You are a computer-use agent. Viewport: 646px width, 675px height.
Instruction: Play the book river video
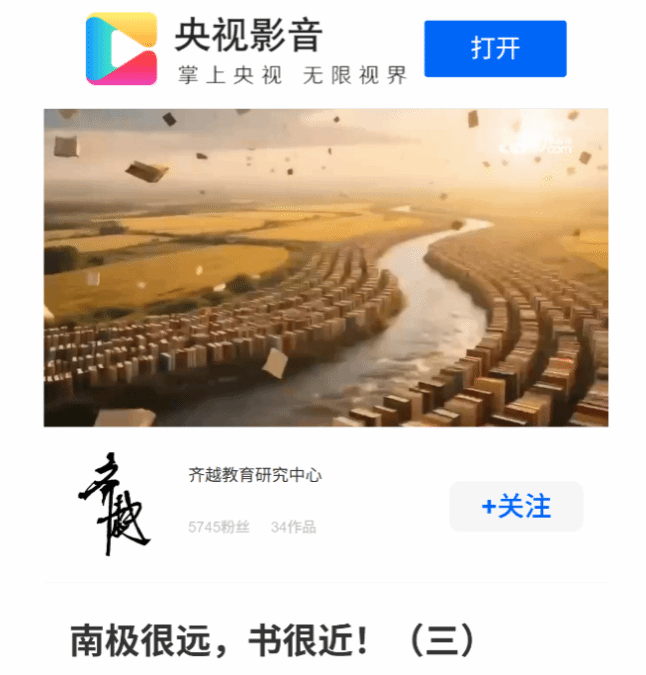click(x=325, y=267)
